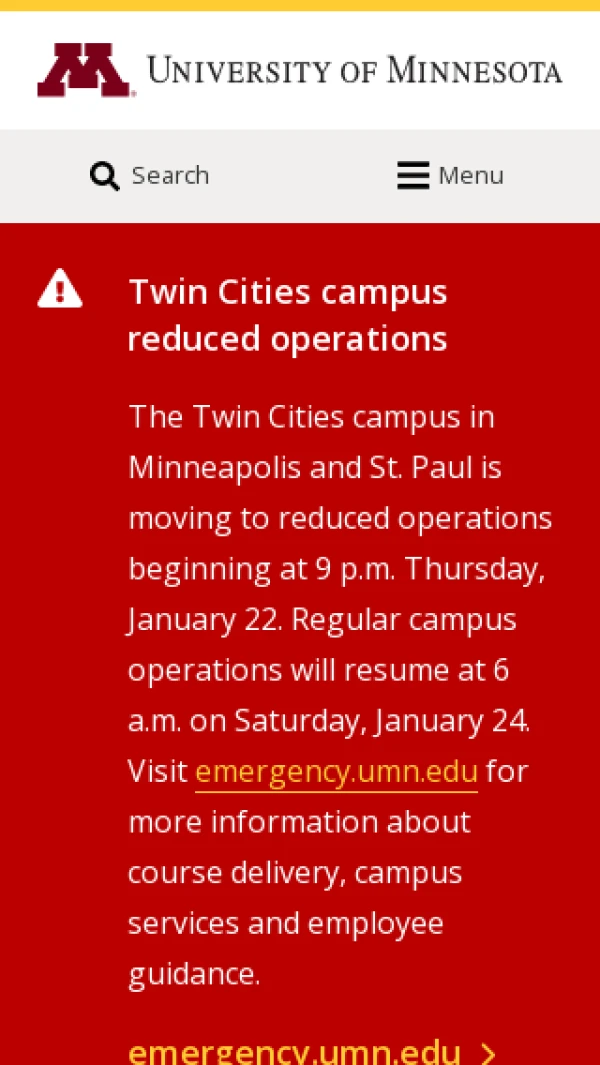The height and width of the screenshot is (1065, 600).
Task: Open the hamburger Menu
Action: point(450,176)
